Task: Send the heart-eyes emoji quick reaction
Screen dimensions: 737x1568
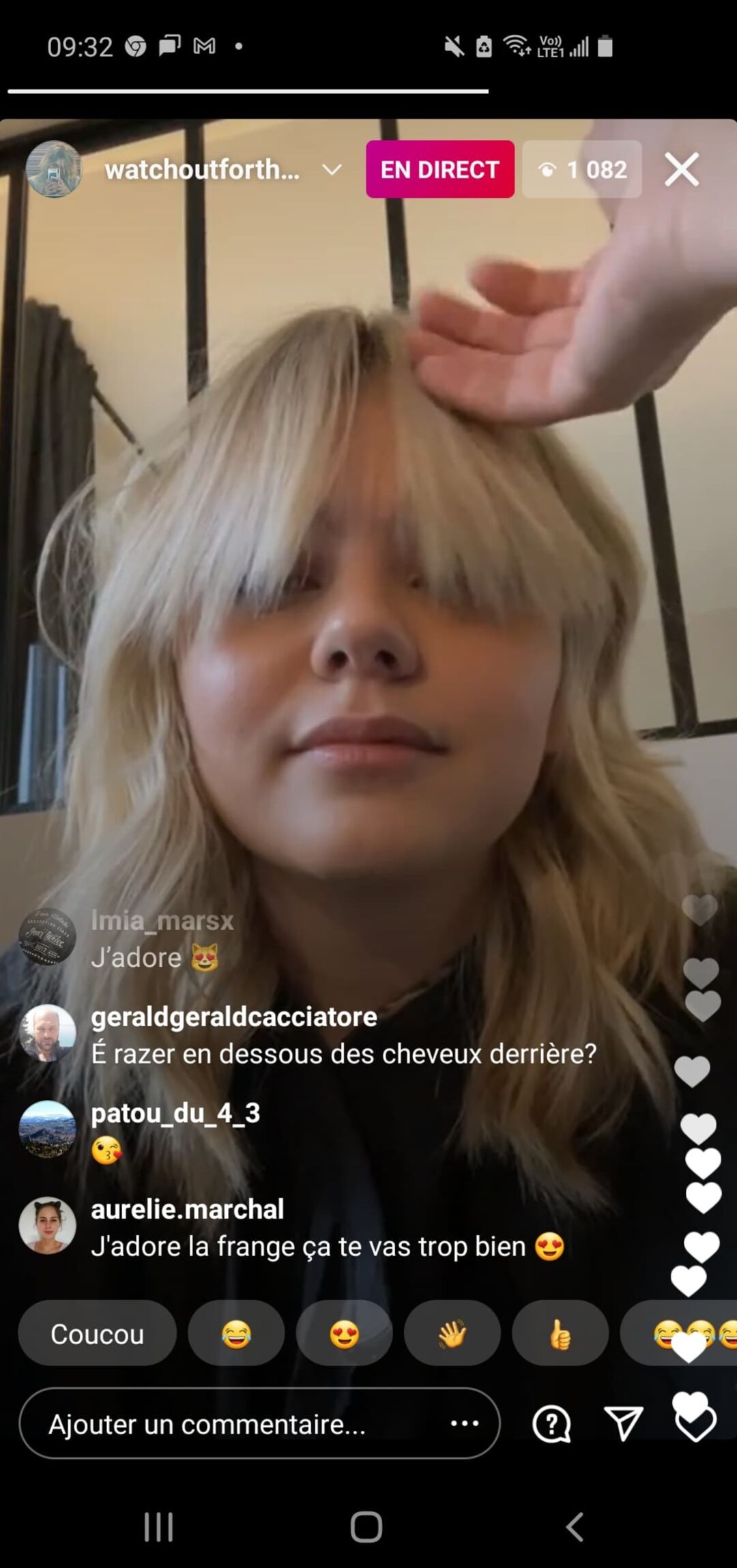Action: [344, 1334]
